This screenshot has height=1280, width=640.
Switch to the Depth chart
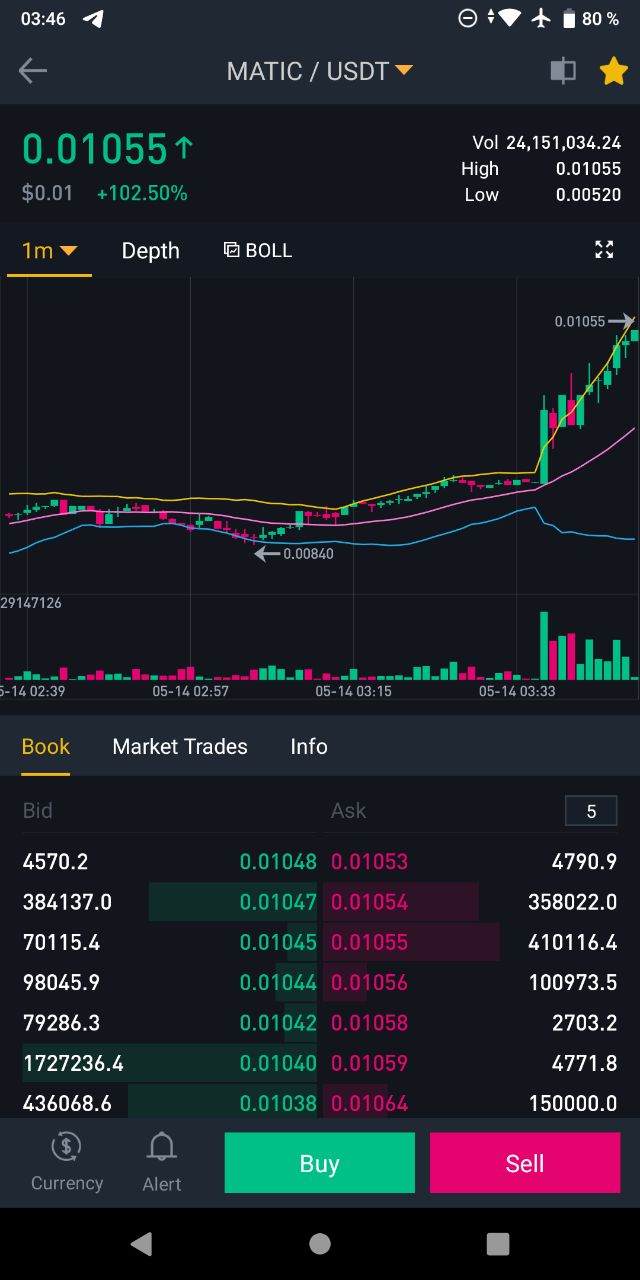click(x=151, y=251)
